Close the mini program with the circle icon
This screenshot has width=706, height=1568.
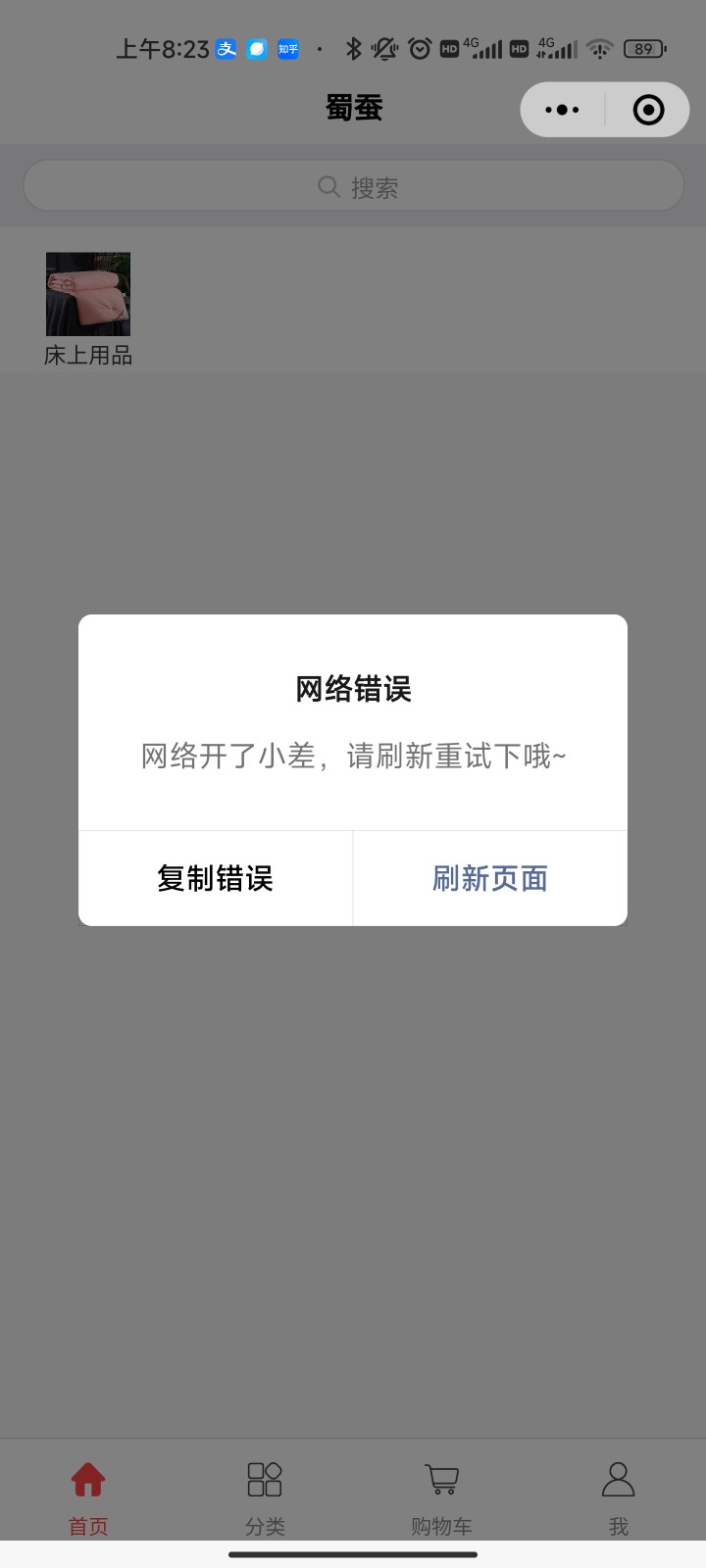click(x=648, y=110)
